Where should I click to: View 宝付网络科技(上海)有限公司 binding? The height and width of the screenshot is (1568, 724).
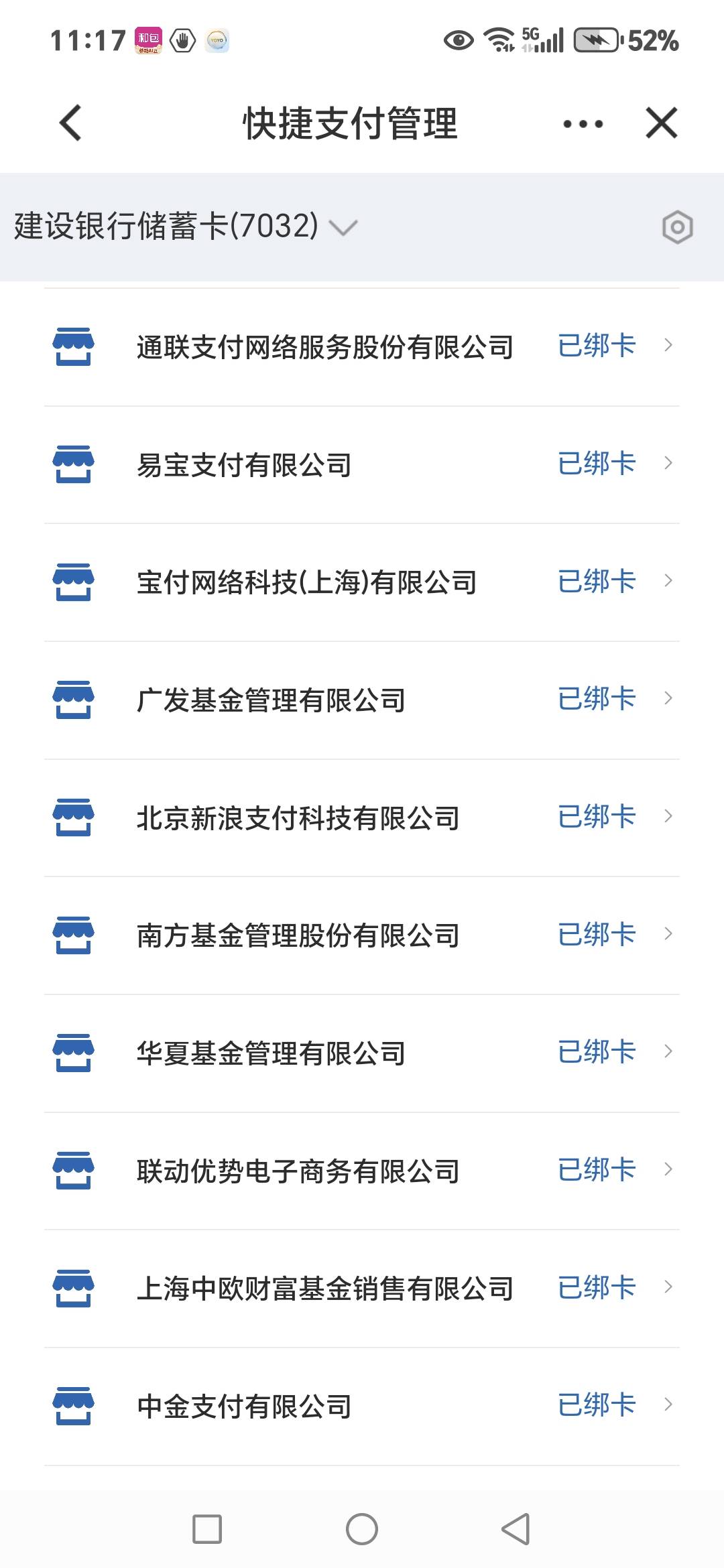tap(362, 582)
